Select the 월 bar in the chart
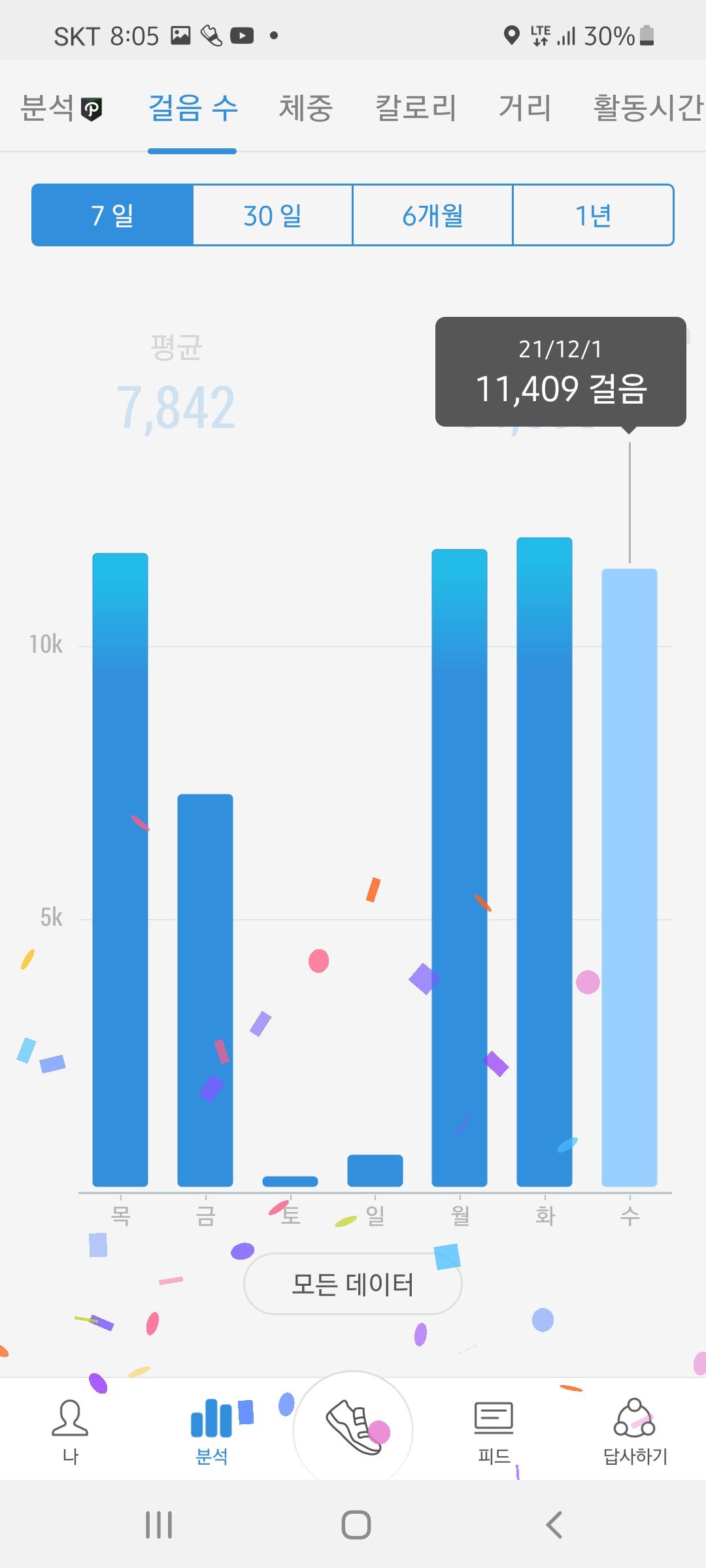This screenshot has height=1568, width=706. coord(460,869)
